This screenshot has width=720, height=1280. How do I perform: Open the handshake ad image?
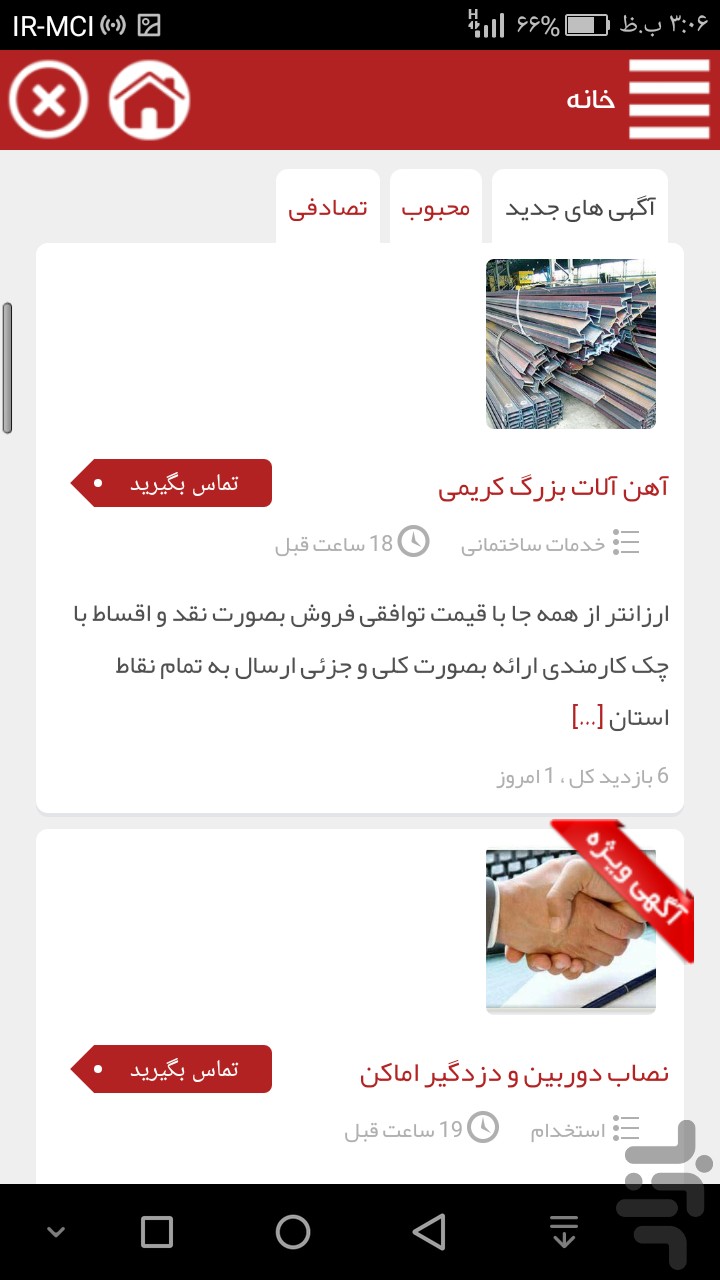(x=571, y=930)
